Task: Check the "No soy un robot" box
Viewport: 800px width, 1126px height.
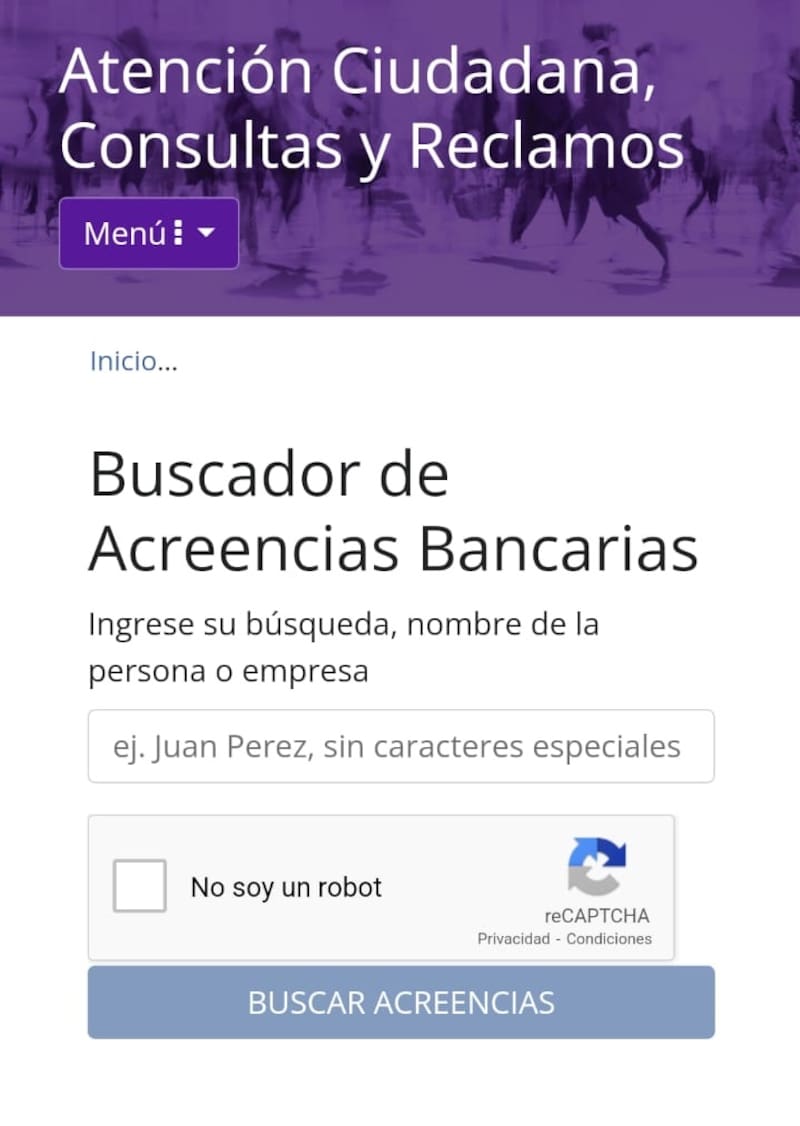Action: click(140, 887)
